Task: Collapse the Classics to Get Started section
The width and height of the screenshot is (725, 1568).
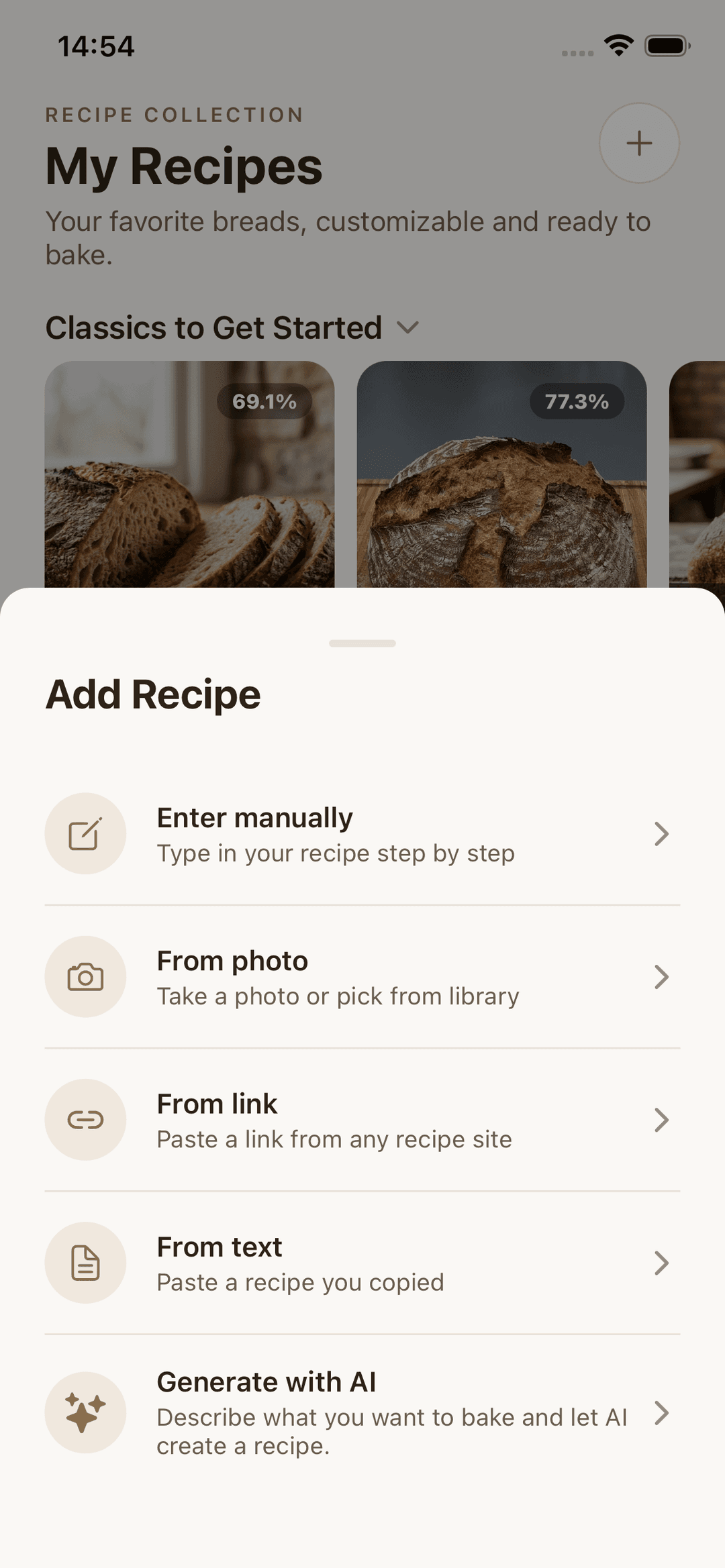Action: (x=408, y=328)
